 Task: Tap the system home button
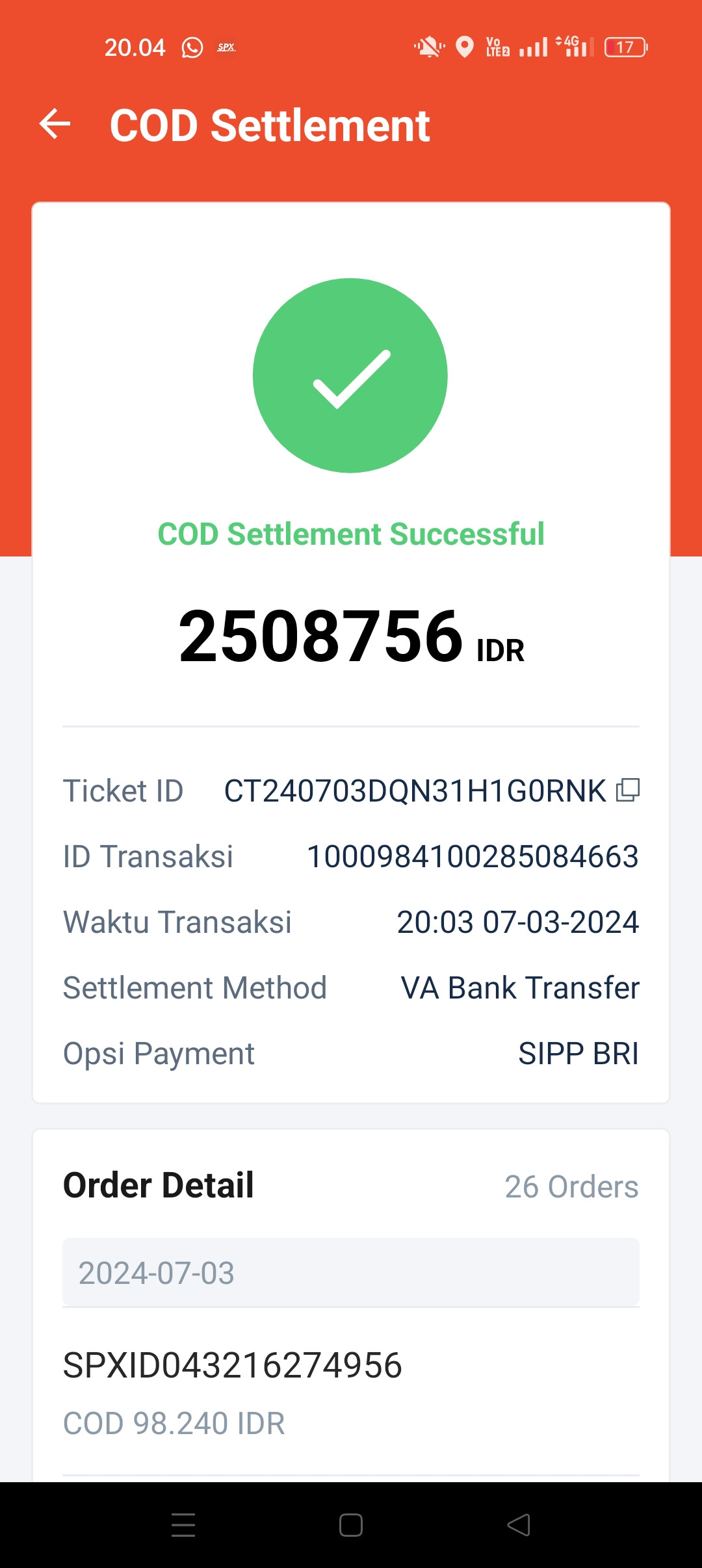(x=351, y=1525)
